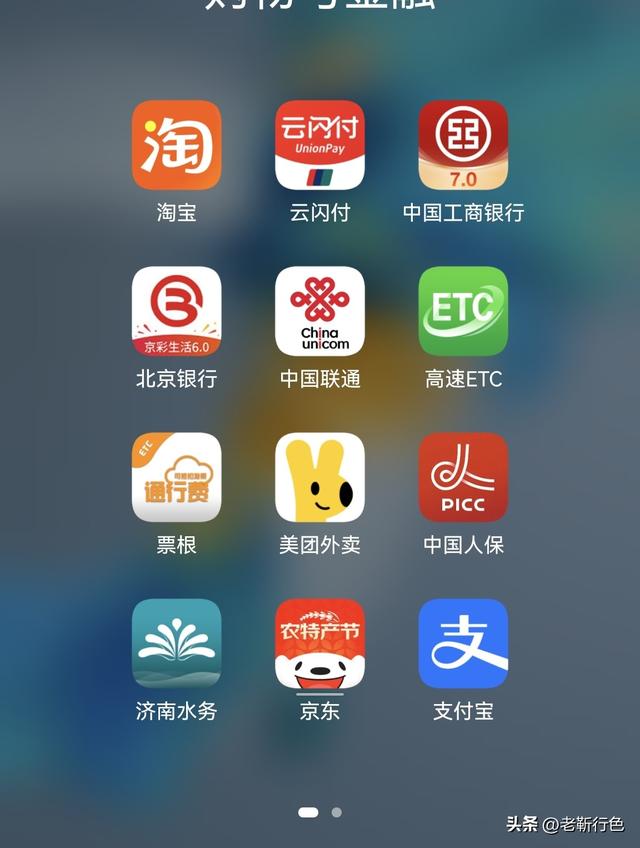
Task: Tap the 北京银行 app icon
Action: [176, 311]
